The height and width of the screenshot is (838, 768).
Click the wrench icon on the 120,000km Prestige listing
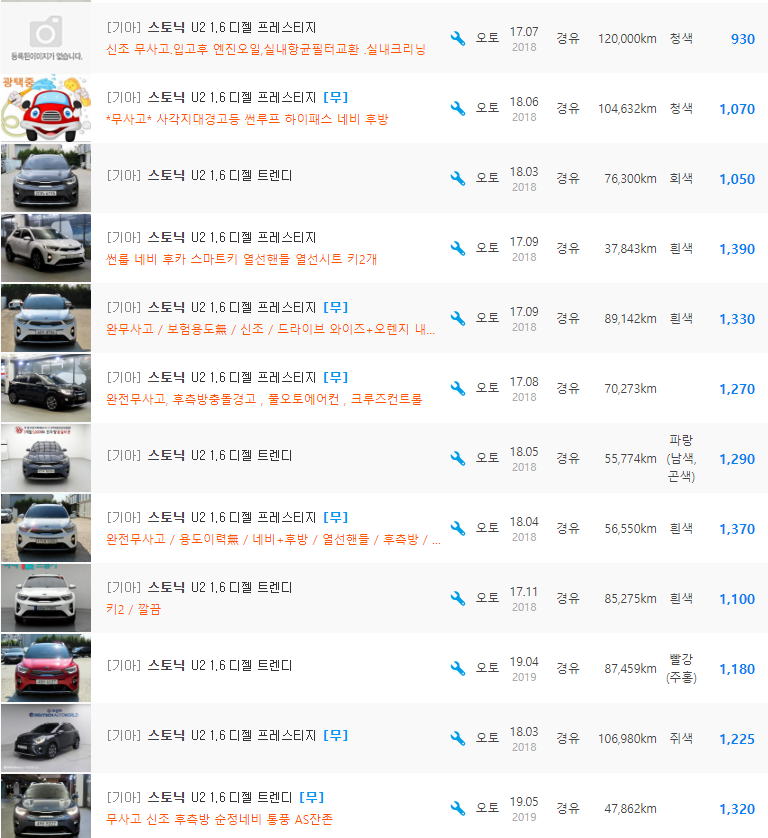(457, 38)
